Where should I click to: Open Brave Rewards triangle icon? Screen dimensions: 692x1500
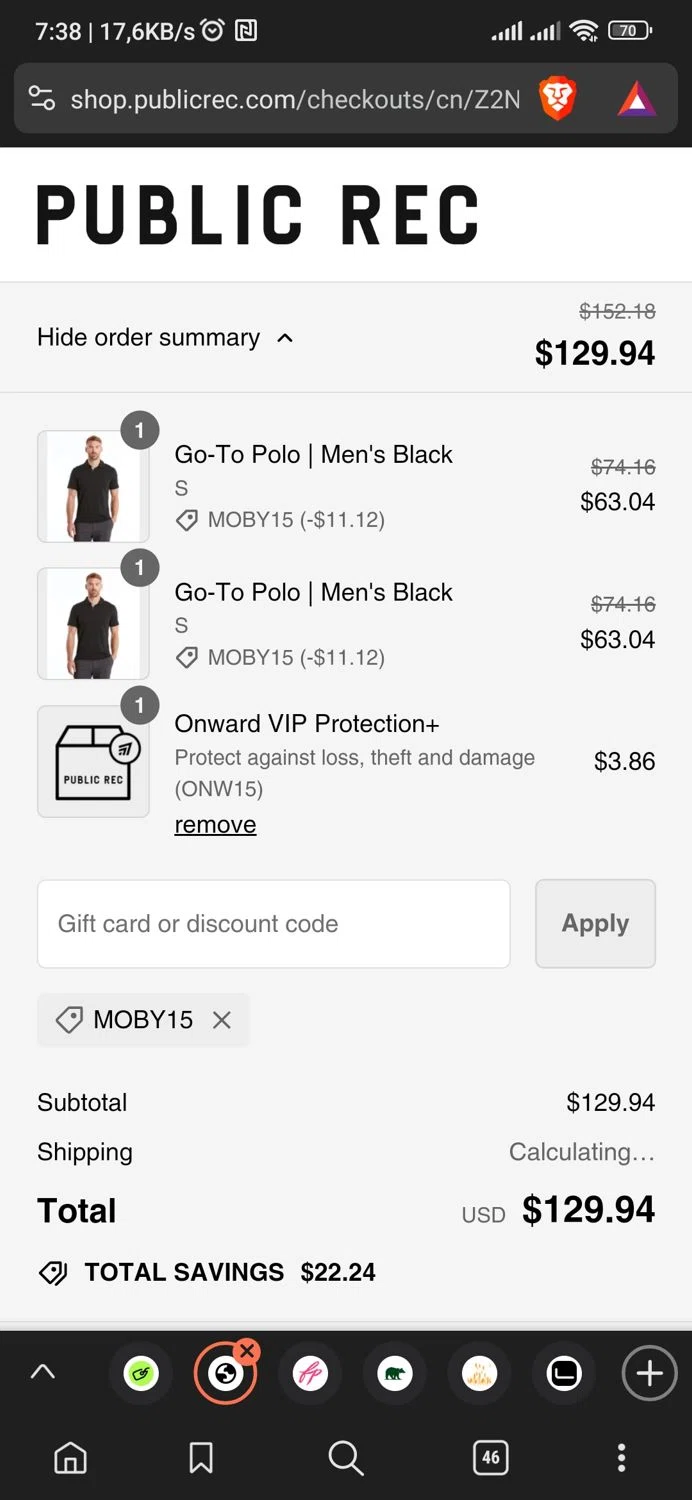[636, 99]
